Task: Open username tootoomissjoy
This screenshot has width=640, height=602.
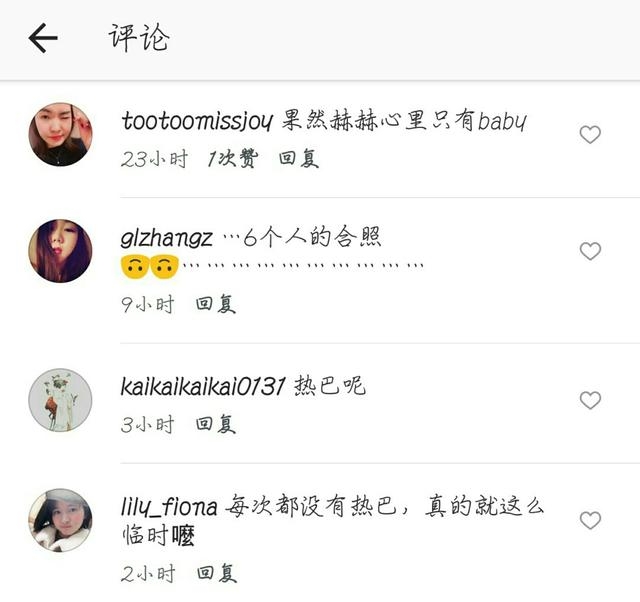Action: click(196, 122)
